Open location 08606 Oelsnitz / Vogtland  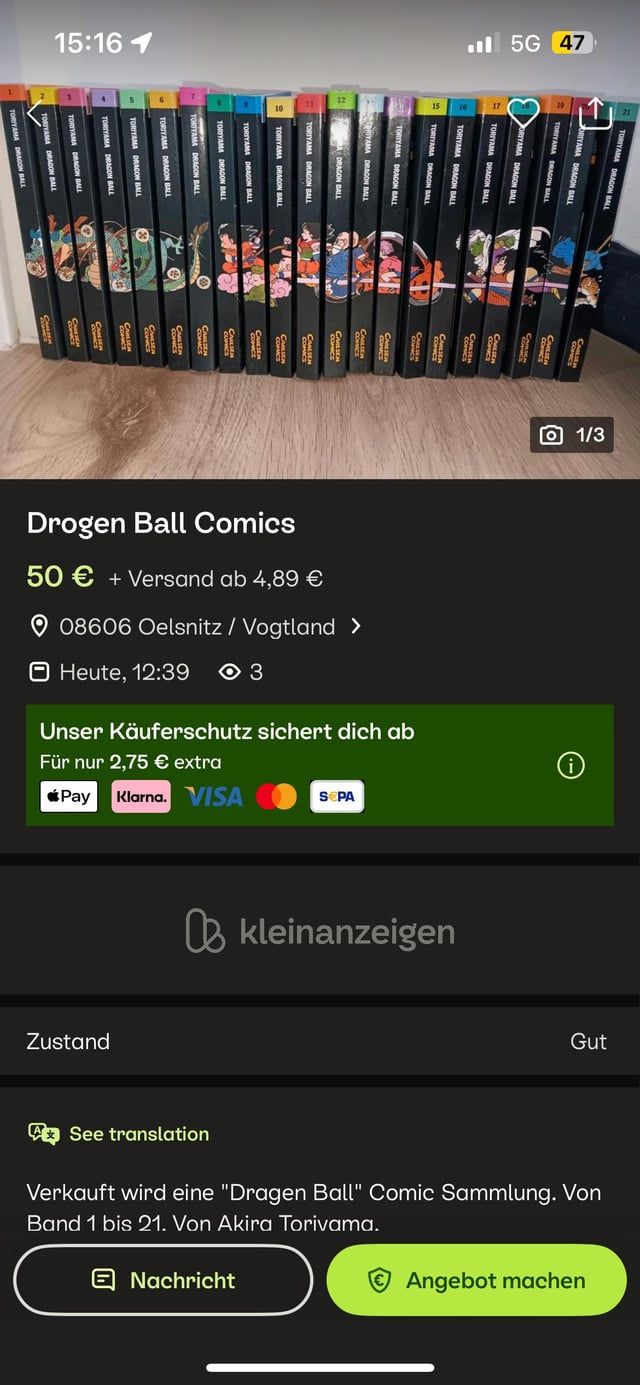196,627
